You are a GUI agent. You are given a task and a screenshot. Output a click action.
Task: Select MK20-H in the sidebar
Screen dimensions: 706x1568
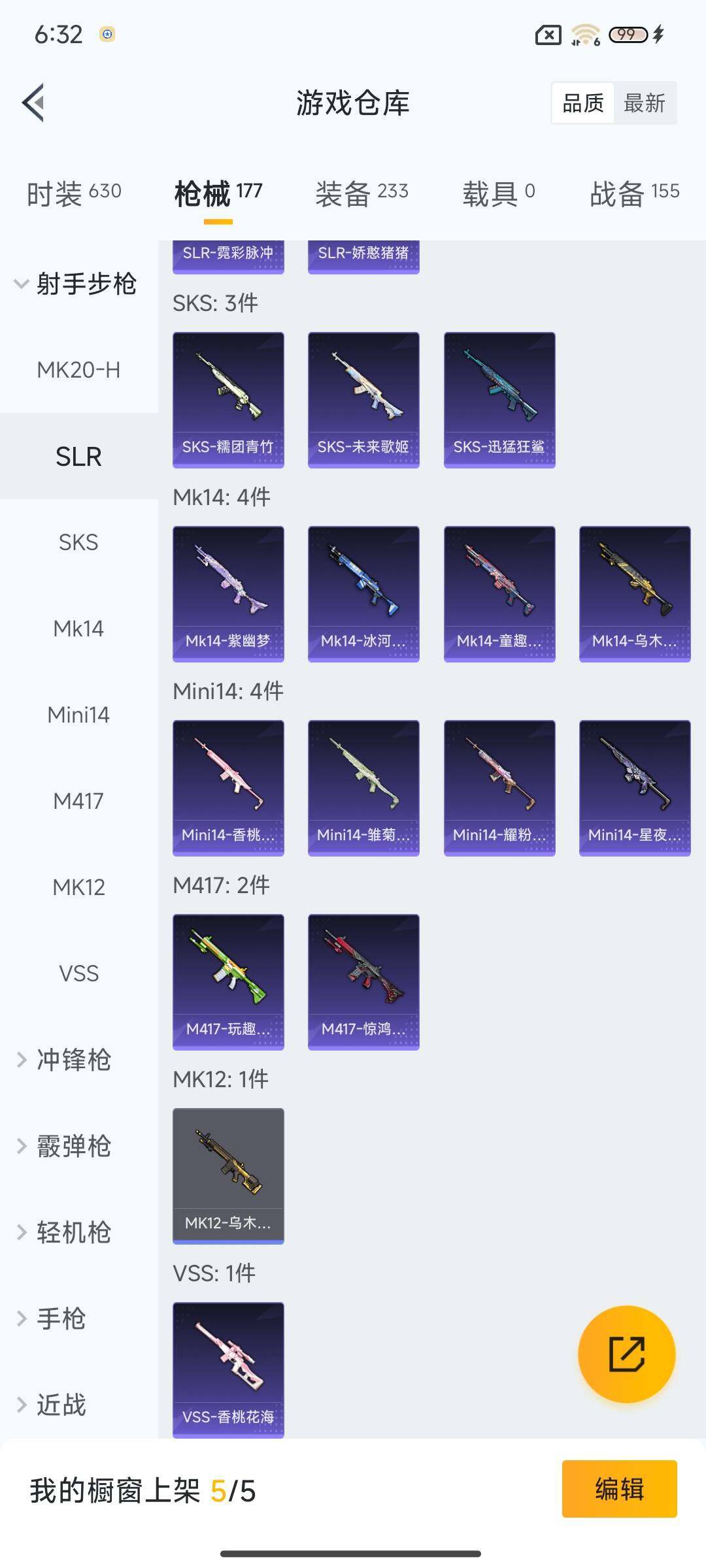78,370
